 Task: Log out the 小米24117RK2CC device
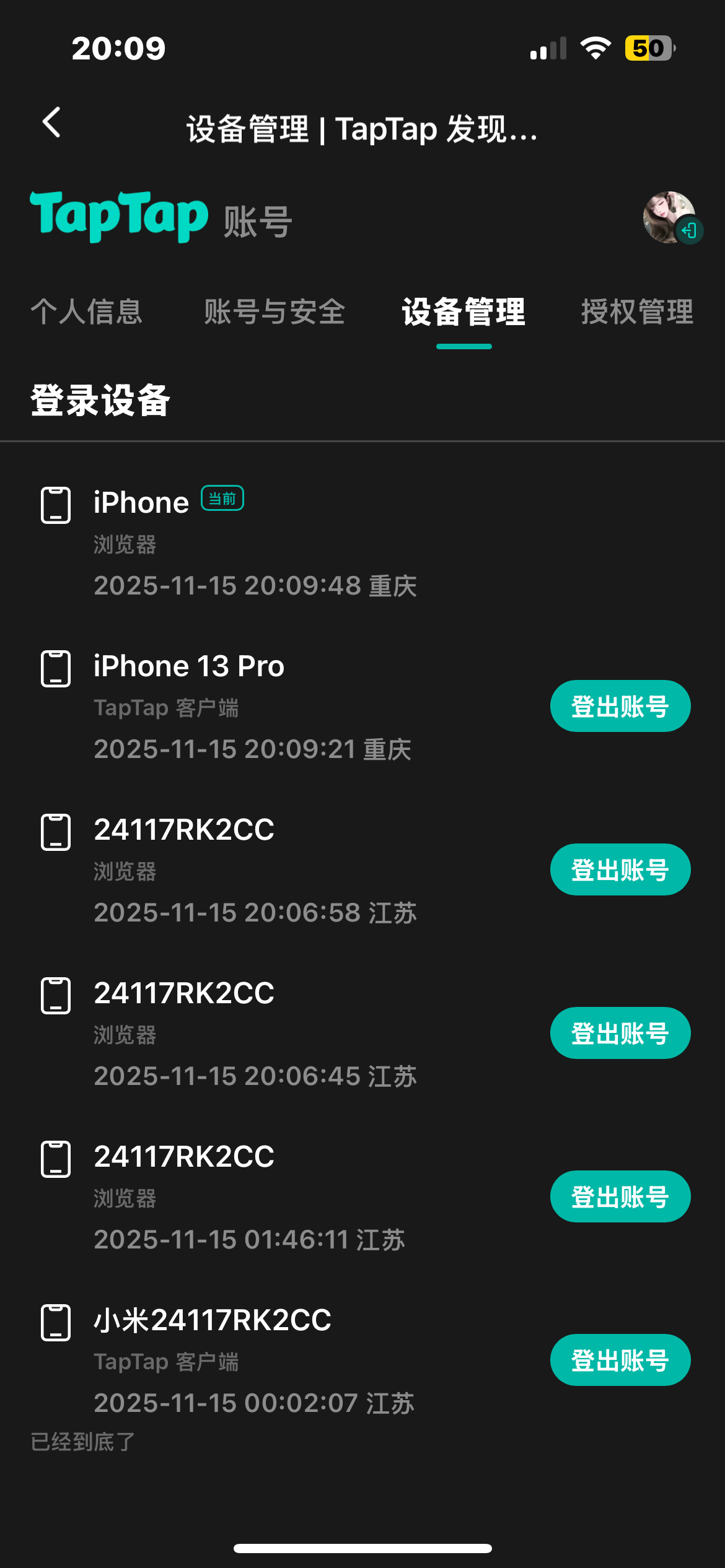pyautogui.click(x=620, y=1359)
